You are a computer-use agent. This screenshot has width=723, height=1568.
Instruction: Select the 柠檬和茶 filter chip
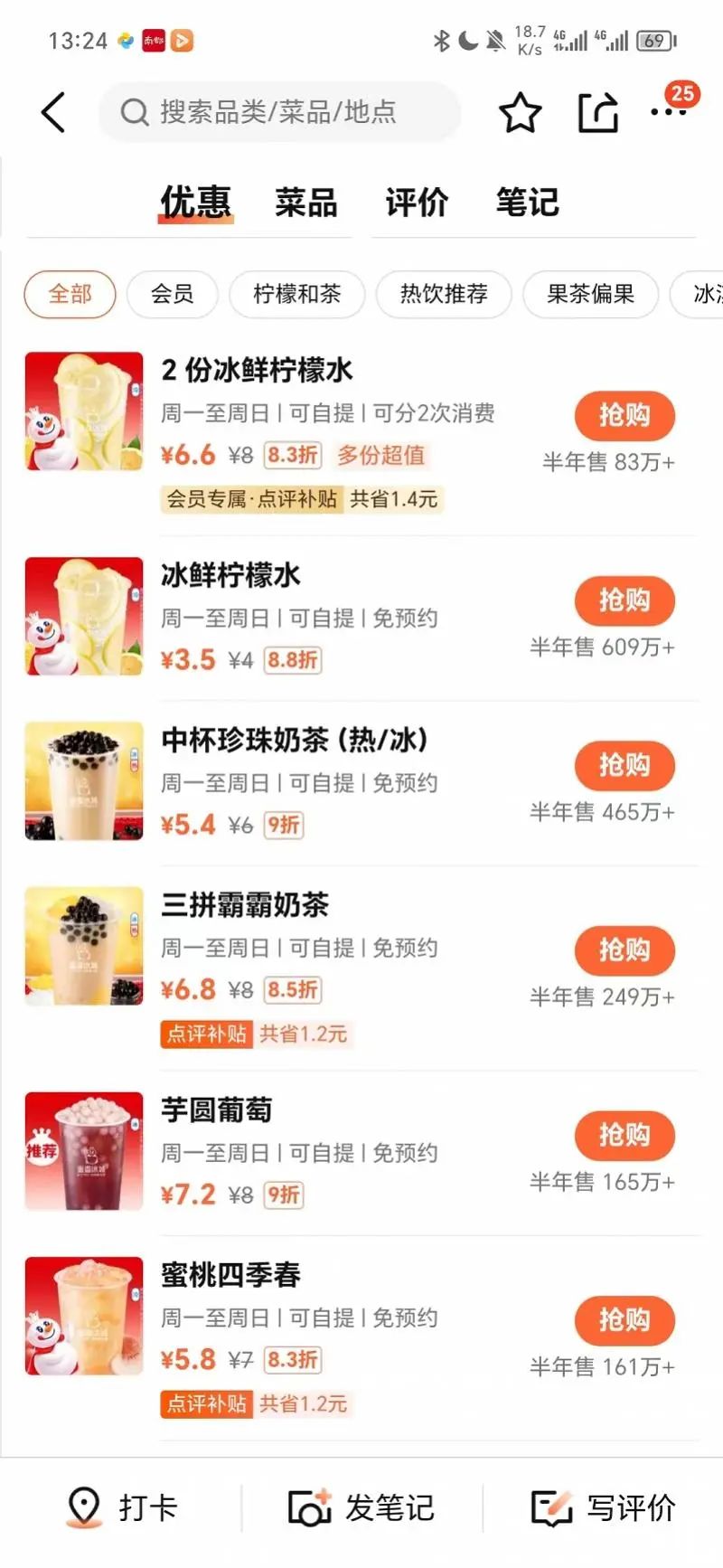point(296,294)
